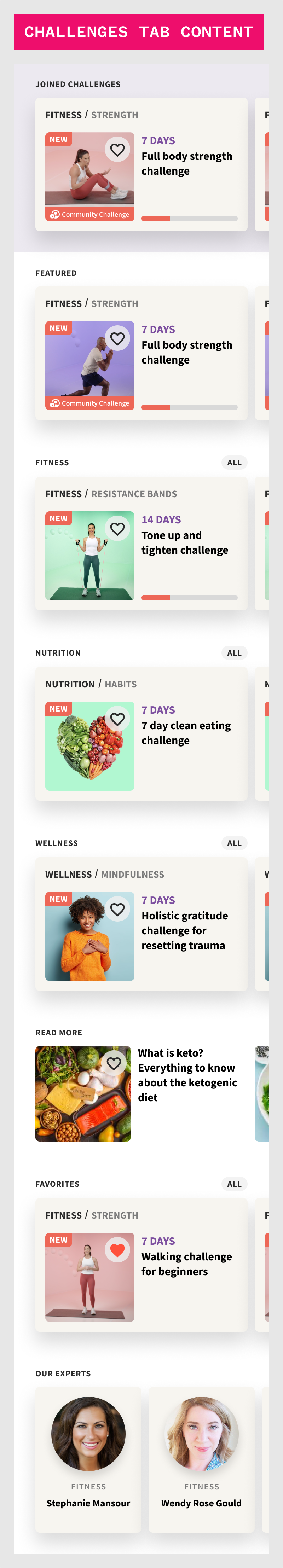Favorite the Holistic gratitude challenge
The width and height of the screenshot is (283, 1568).
pyautogui.click(x=117, y=910)
